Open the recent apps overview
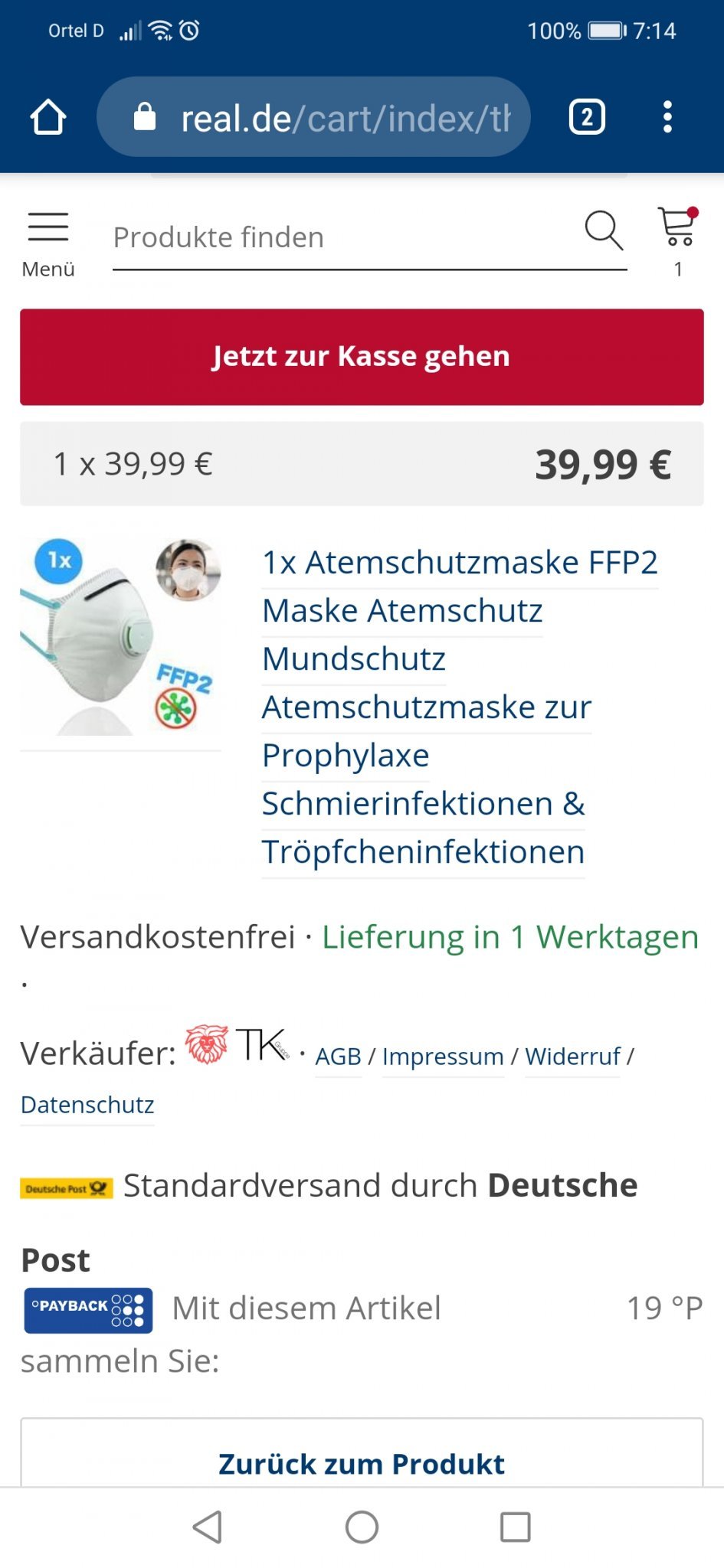Viewport: 724px width, 1568px height. pyautogui.click(x=515, y=1527)
